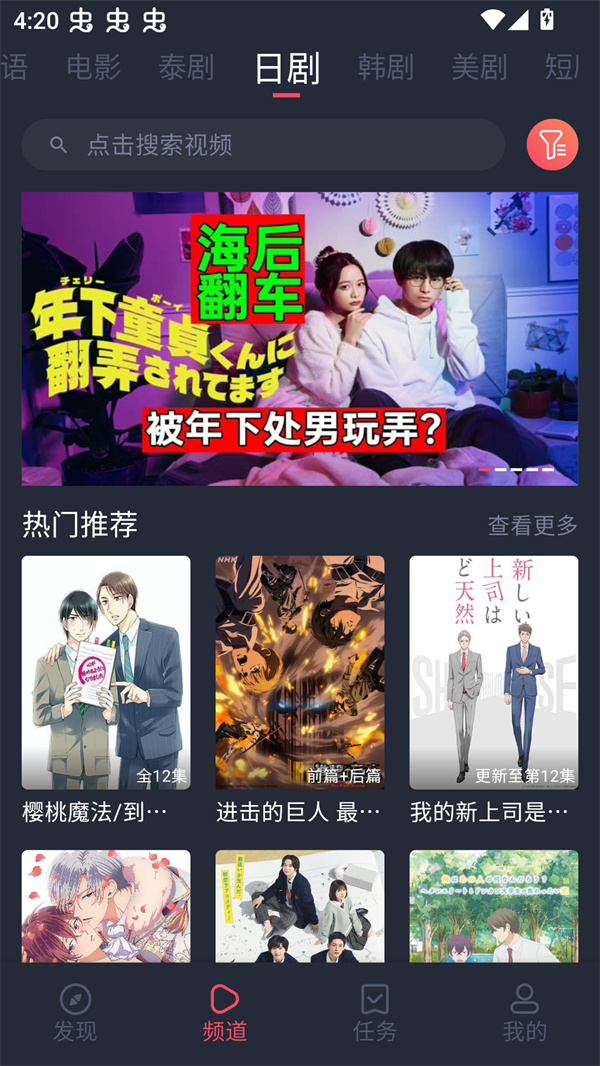Open the 被年下处男玩弄 featured banner
This screenshot has height=1066, width=600.
click(299, 339)
